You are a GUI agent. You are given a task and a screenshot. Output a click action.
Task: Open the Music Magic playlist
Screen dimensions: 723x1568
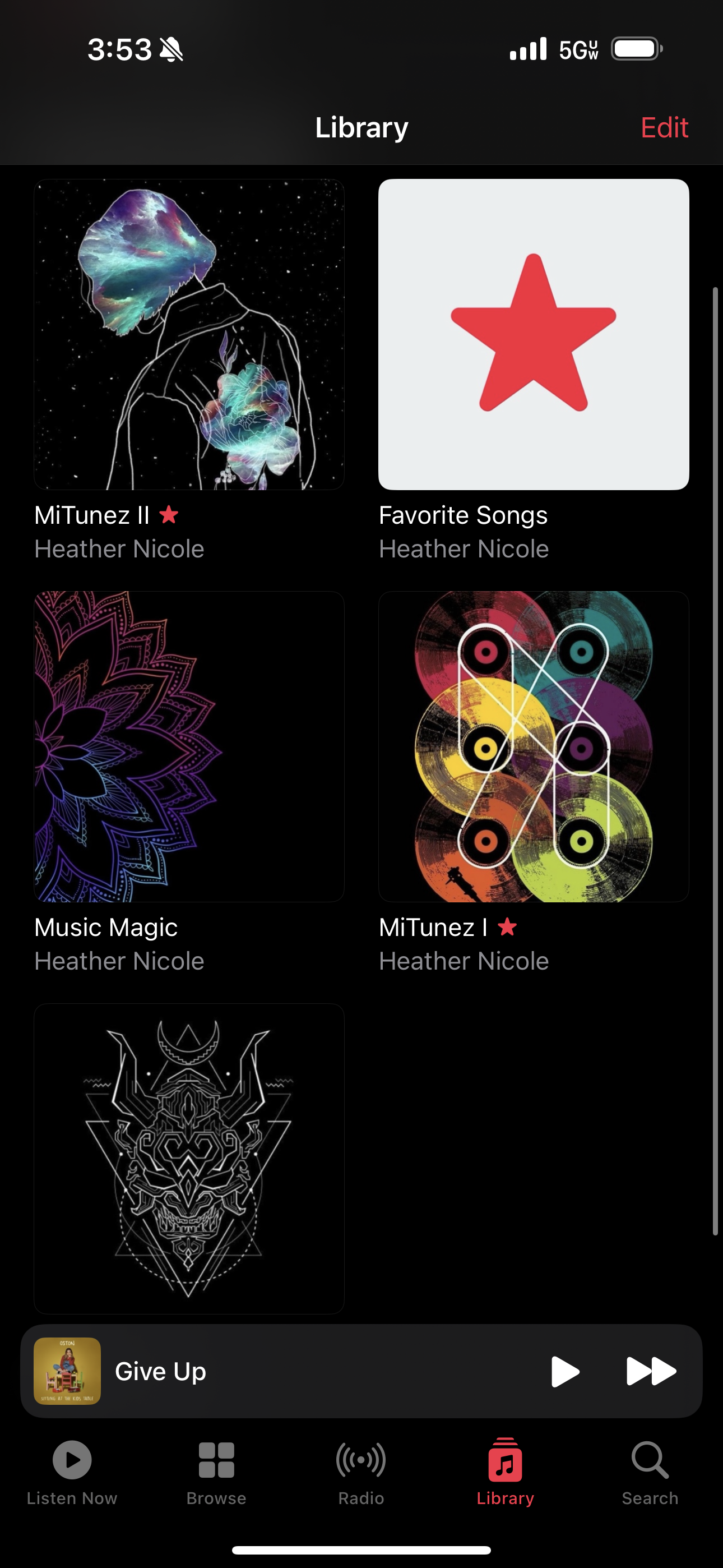pyautogui.click(x=189, y=746)
